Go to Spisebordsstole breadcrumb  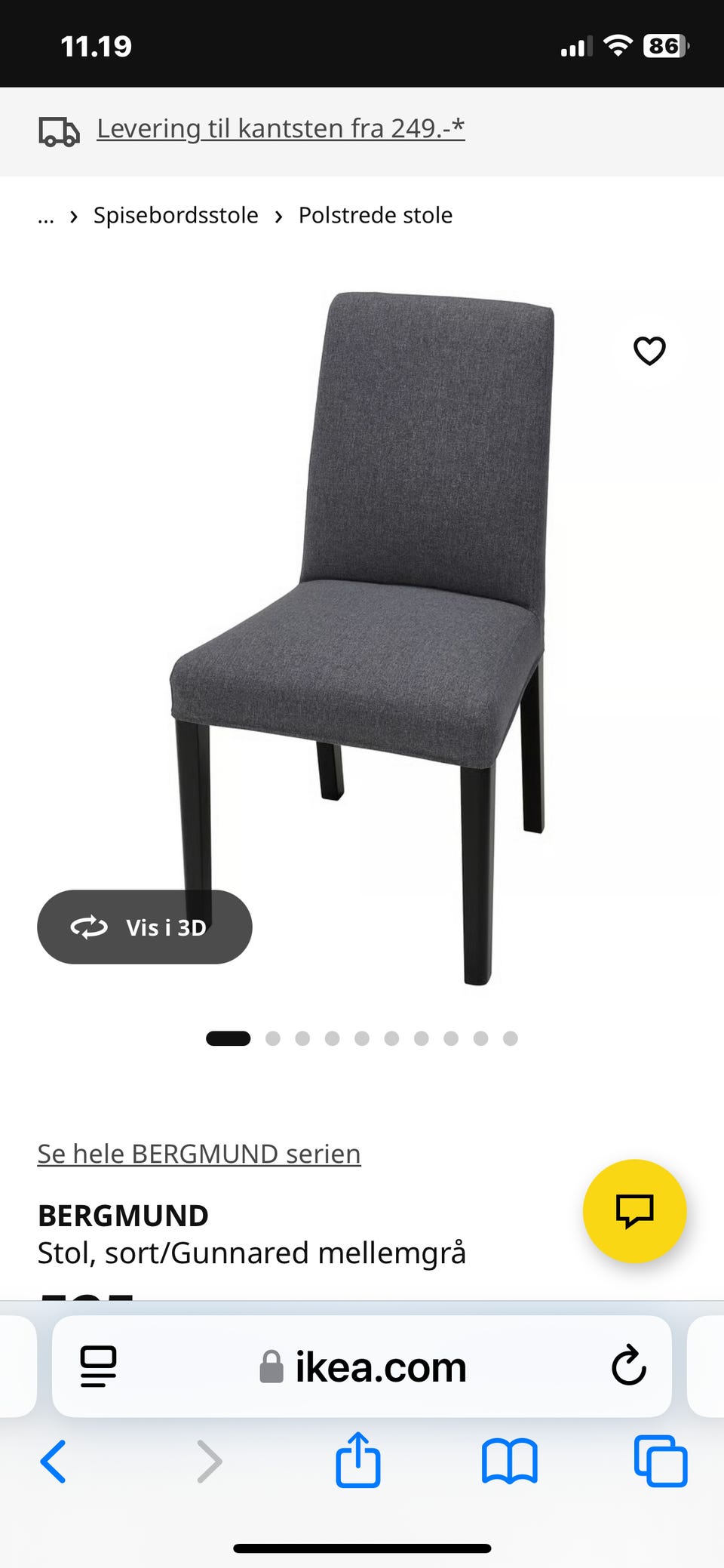click(x=176, y=216)
